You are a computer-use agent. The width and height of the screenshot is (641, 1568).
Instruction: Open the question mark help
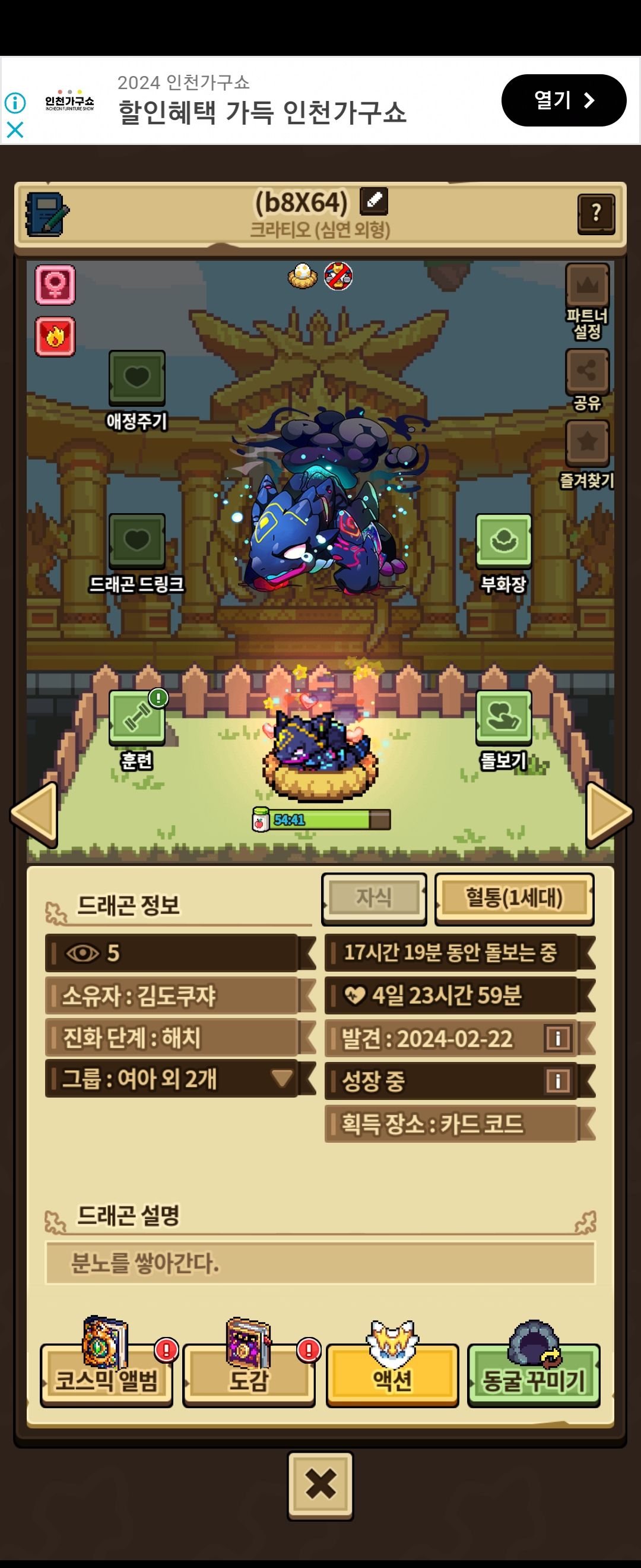595,213
